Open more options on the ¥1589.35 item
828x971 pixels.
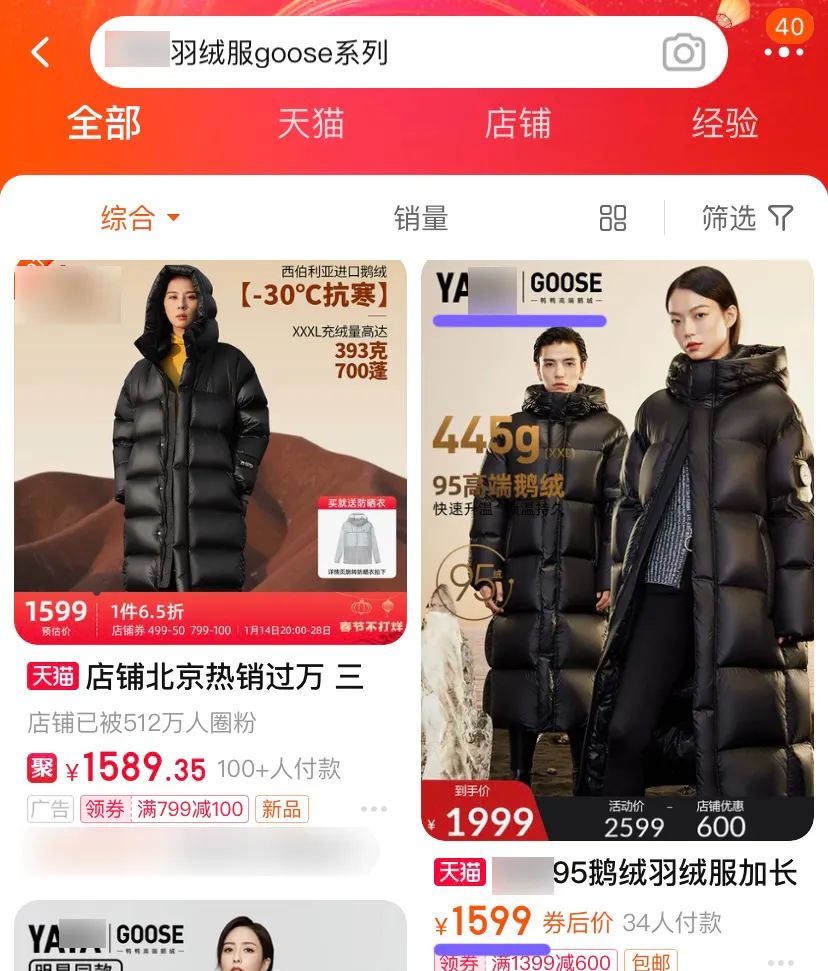(x=373, y=809)
